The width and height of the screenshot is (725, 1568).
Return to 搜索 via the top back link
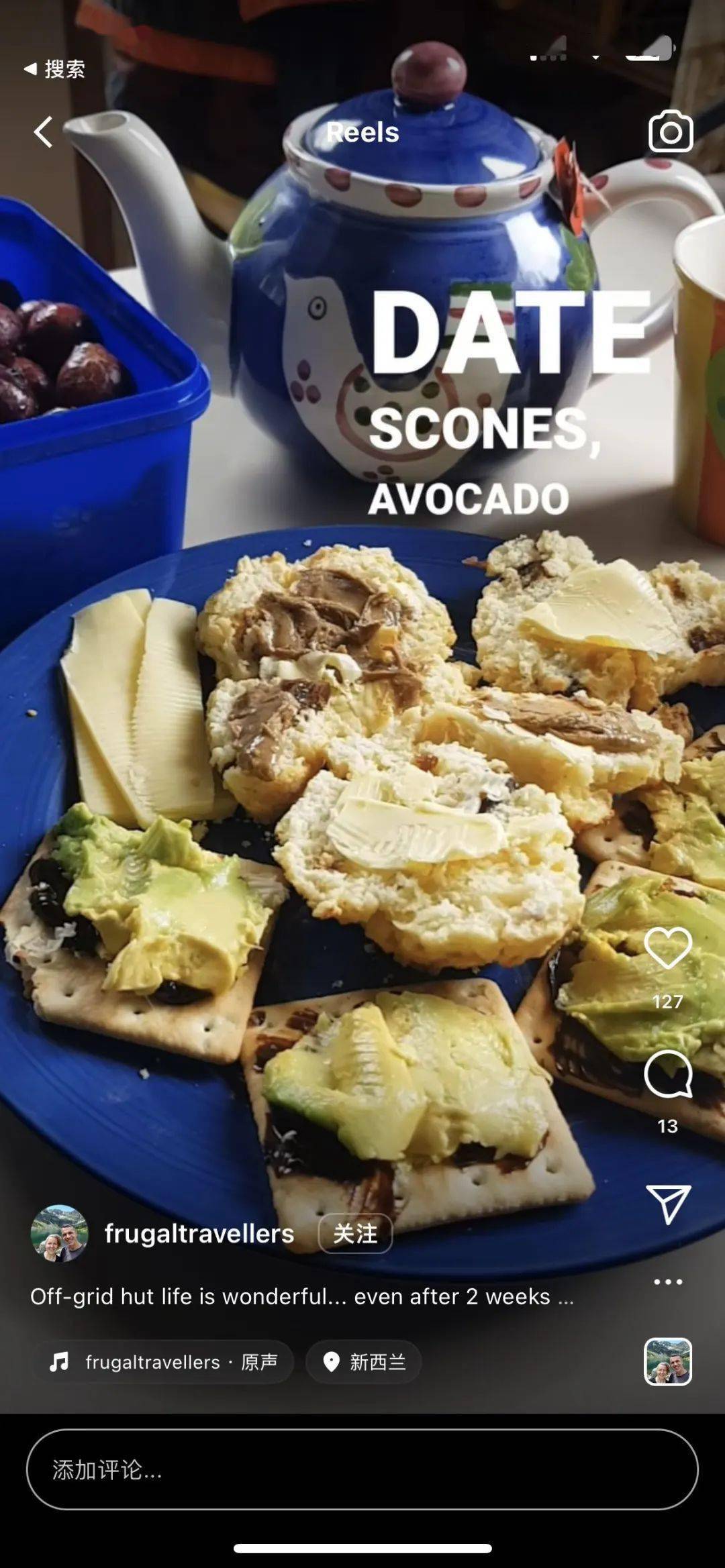55,68
